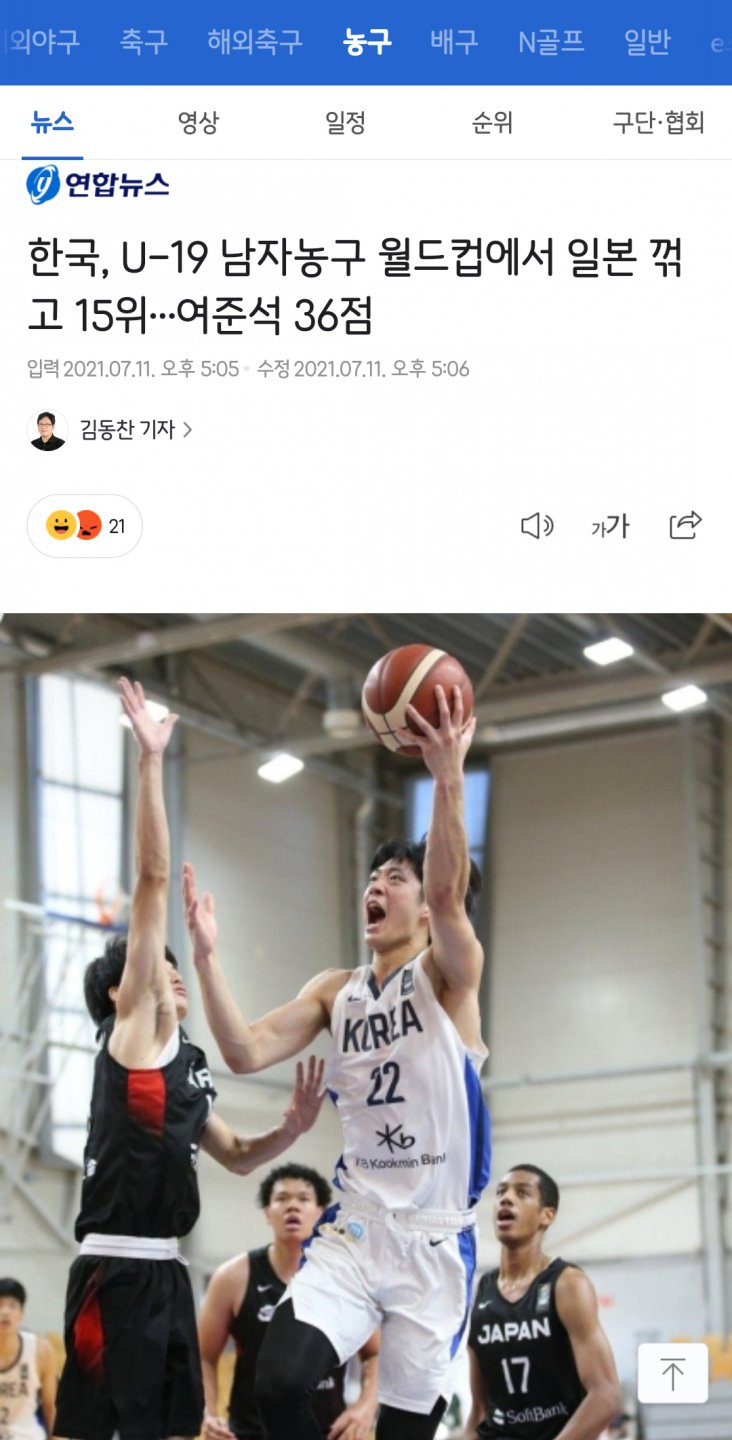Go to the 일반 sports category
This screenshot has width=732, height=1440.
pos(647,42)
